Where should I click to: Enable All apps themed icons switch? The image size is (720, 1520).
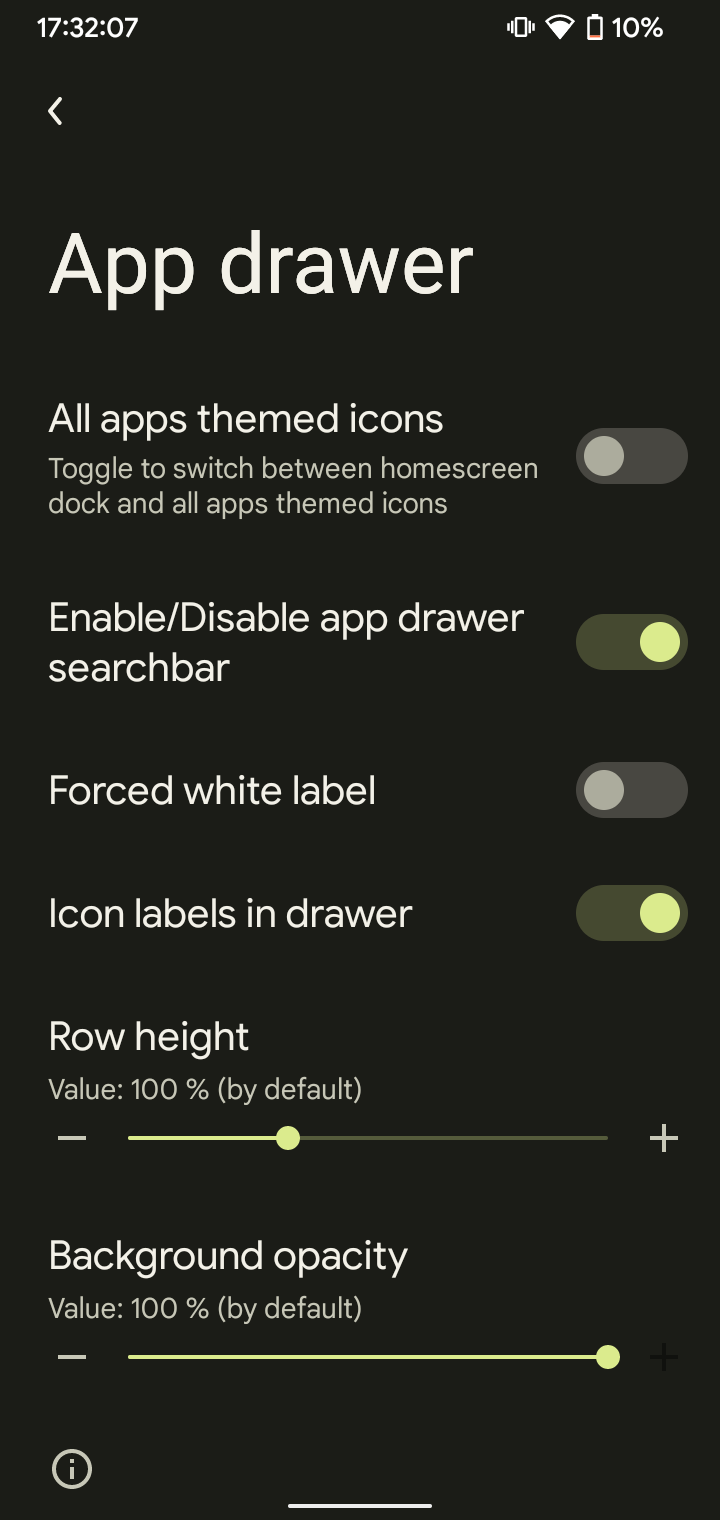tap(631, 457)
